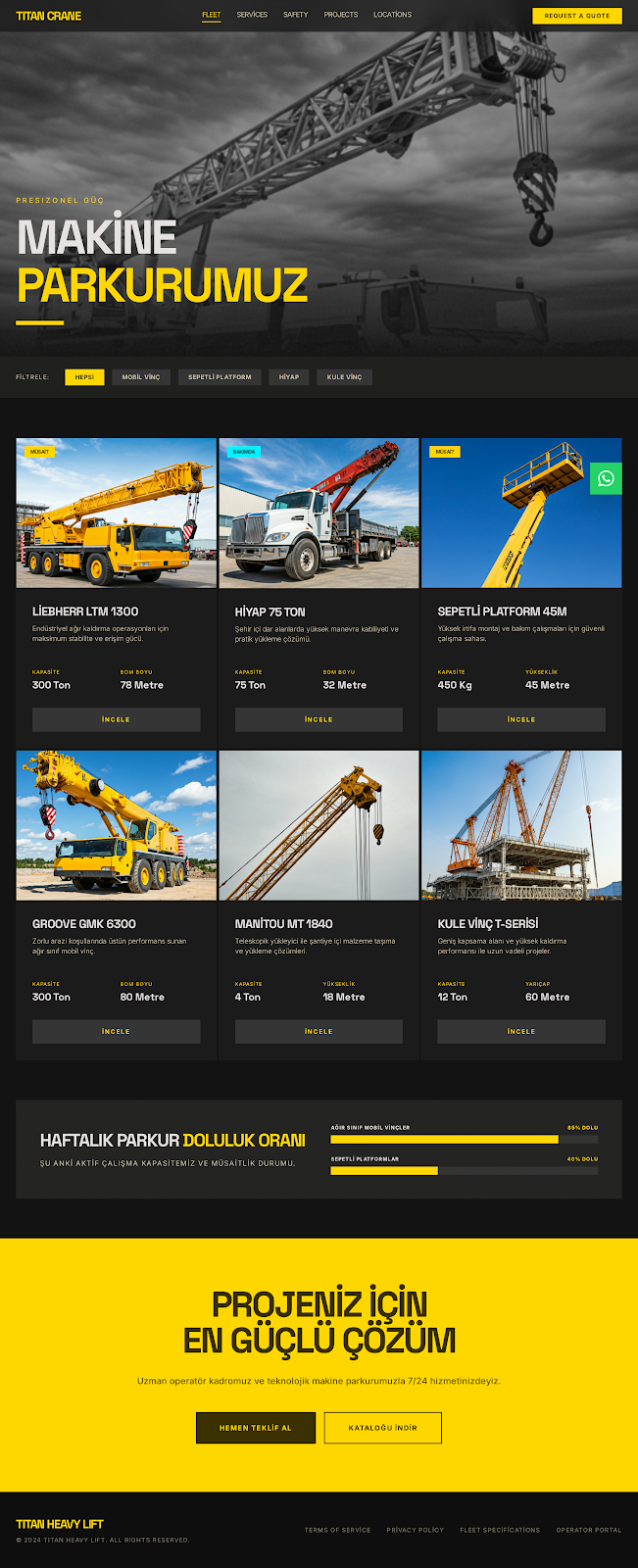Image resolution: width=638 pixels, height=1568 pixels.
Task: Tap İncele for Sepetli Platform 45M
Action: 521,719
